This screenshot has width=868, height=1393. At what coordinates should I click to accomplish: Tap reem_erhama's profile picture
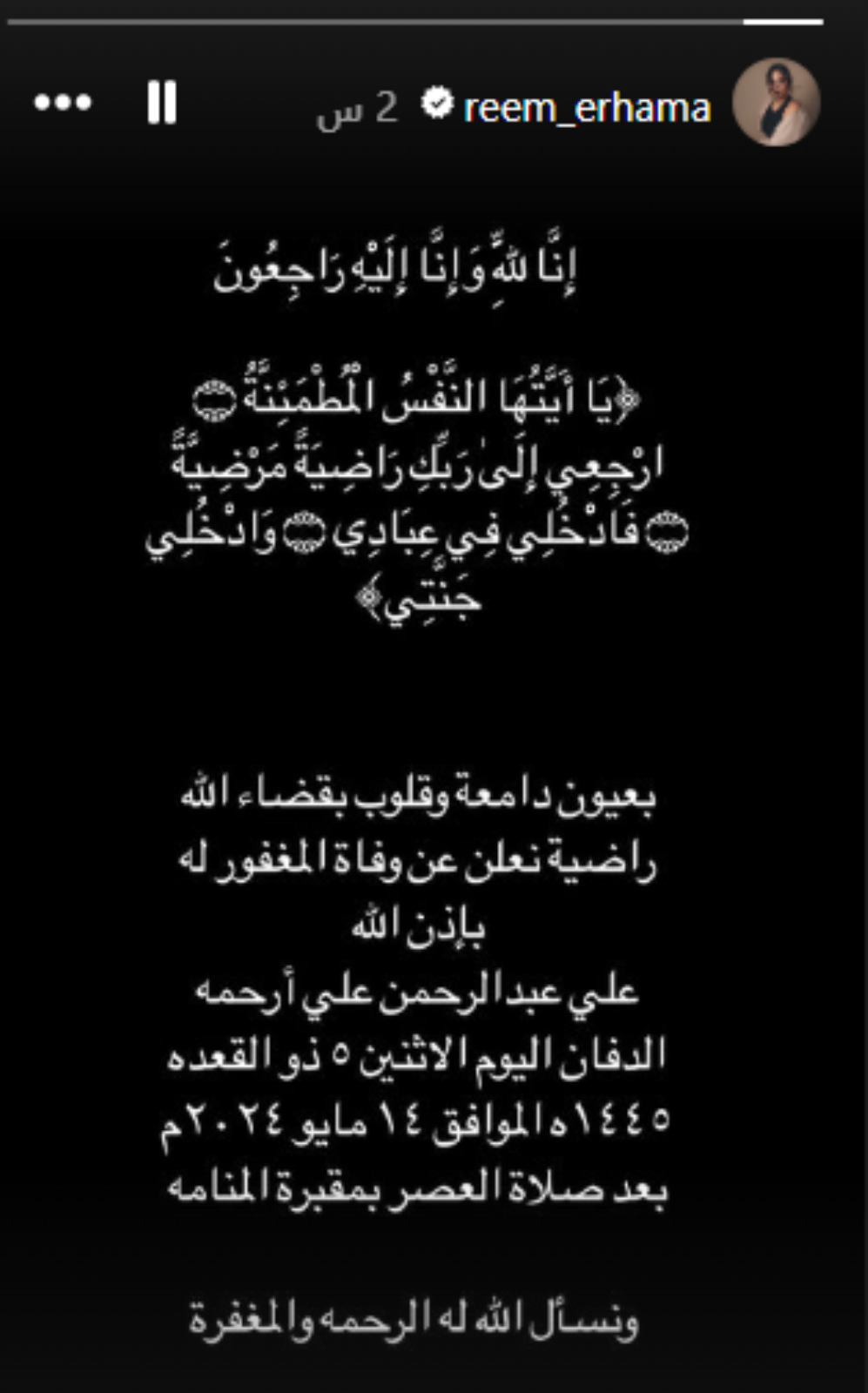point(776,102)
